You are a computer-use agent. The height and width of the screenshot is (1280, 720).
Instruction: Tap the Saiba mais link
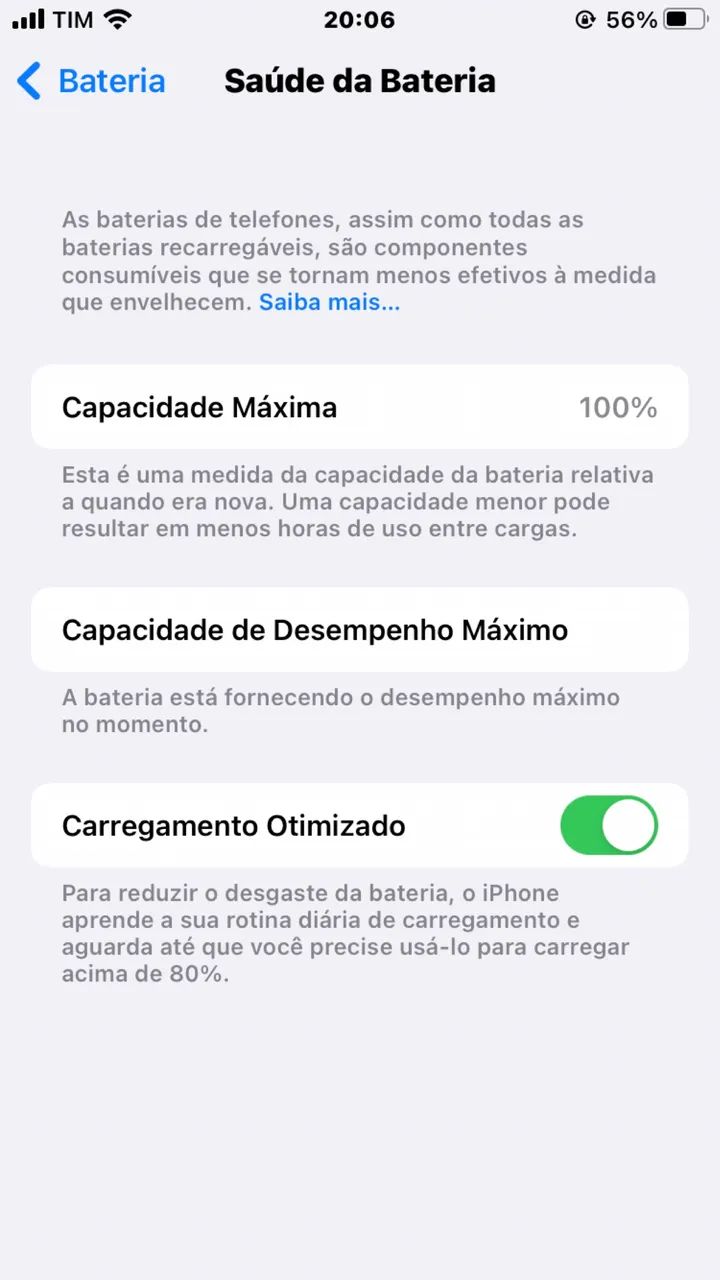(x=329, y=302)
